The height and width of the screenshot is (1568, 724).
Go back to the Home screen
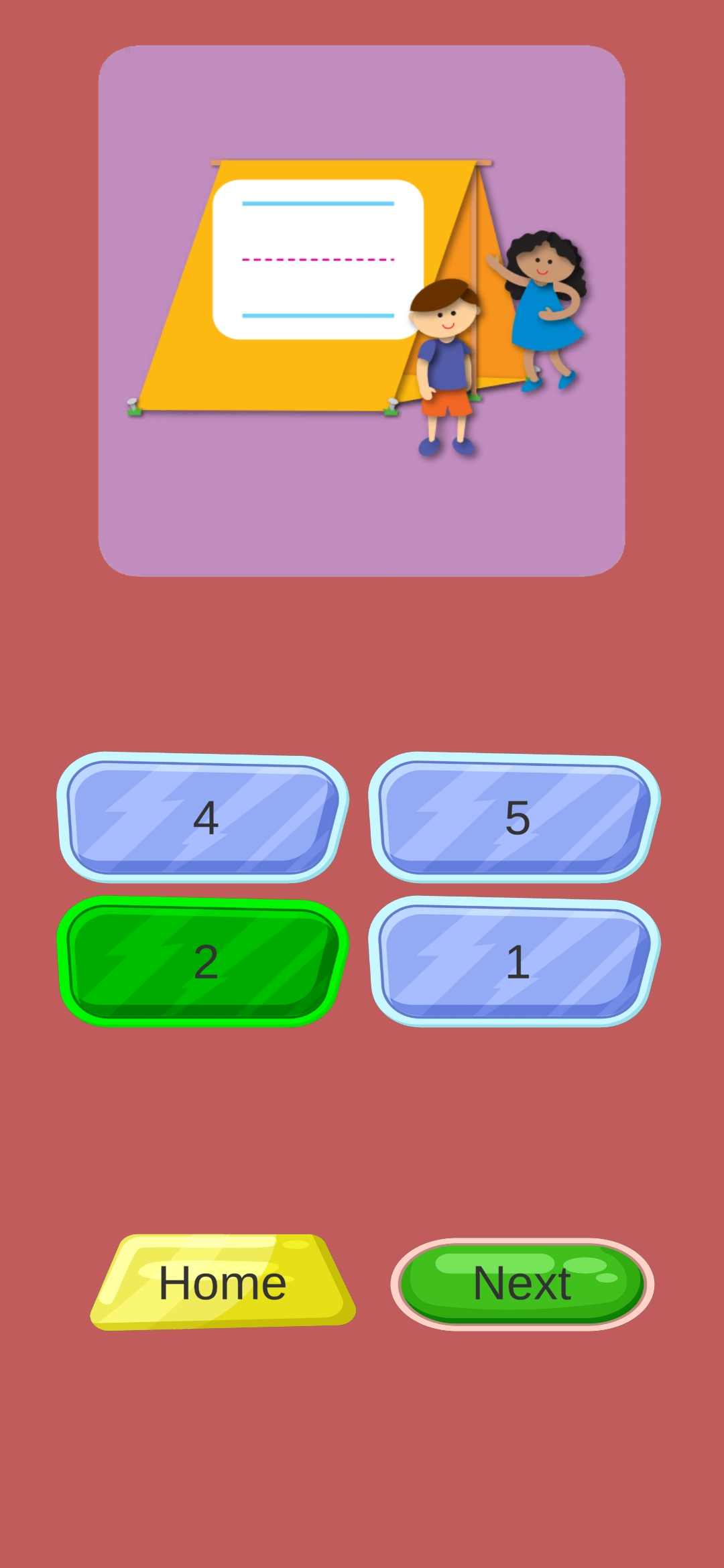[223, 1283]
